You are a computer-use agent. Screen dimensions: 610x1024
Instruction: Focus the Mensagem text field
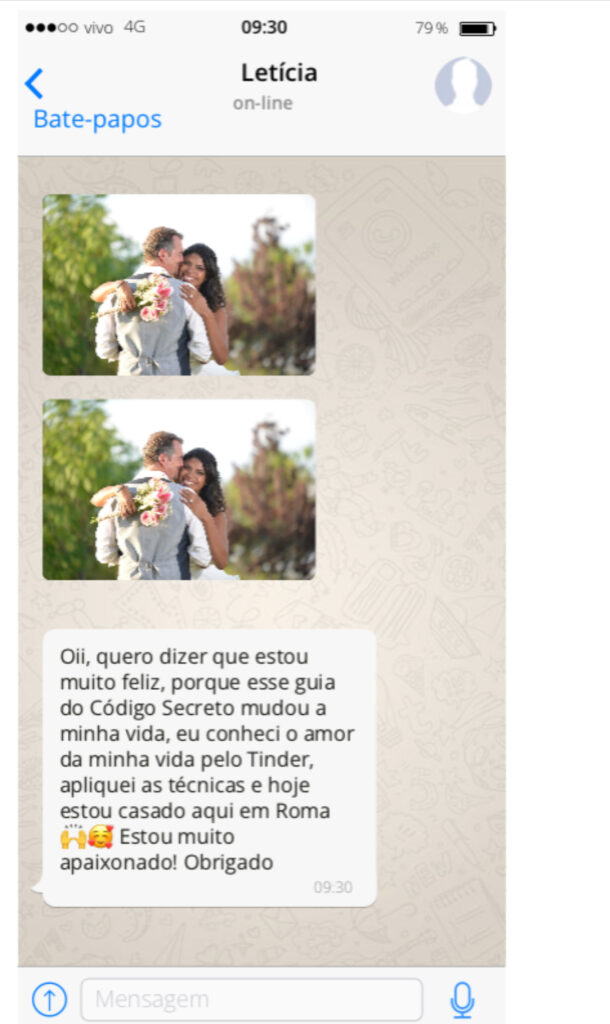point(251,998)
